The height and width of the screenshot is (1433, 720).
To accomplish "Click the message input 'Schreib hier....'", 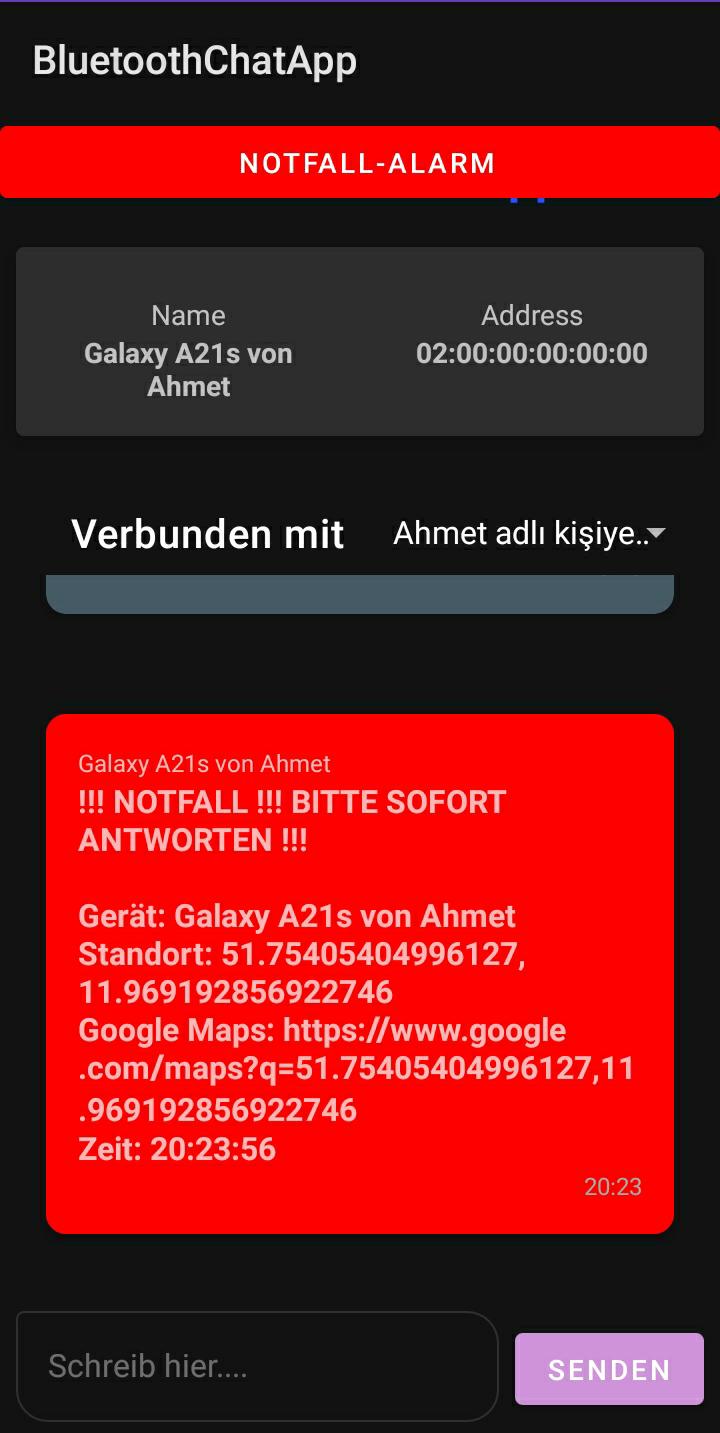I will click(255, 1366).
